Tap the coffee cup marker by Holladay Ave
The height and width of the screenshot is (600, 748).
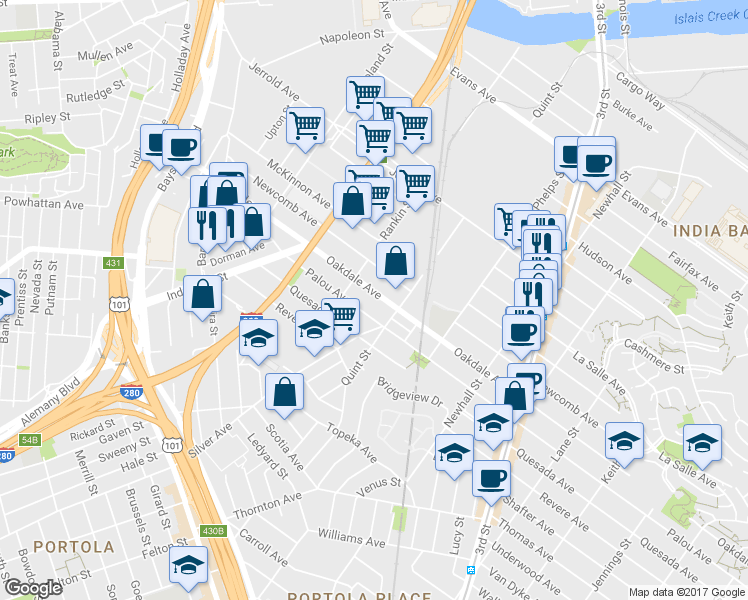(x=181, y=148)
